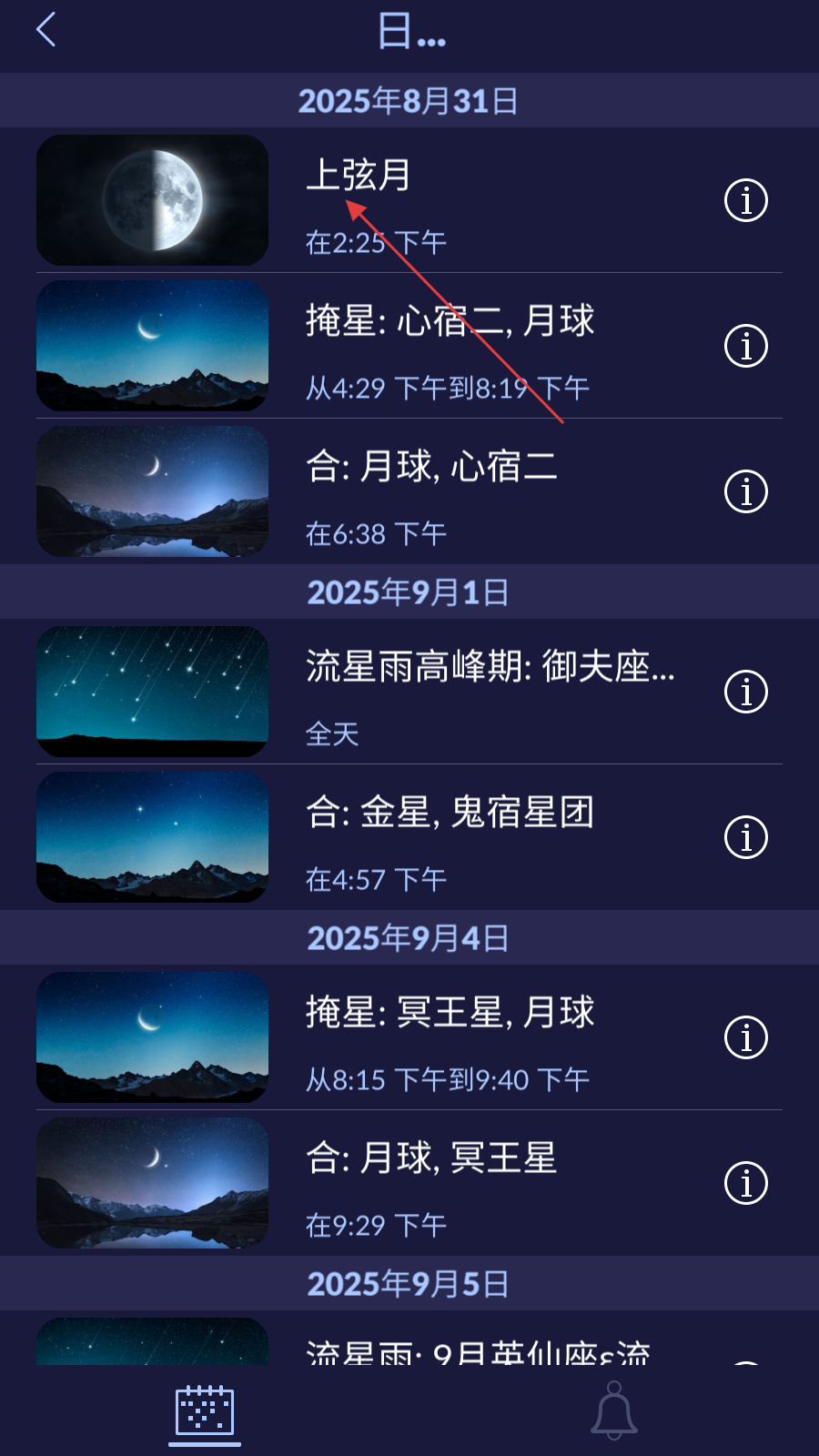Open 合: 月球, 心宿二 event
Screen dimensions: 819x1456
pos(409,491)
